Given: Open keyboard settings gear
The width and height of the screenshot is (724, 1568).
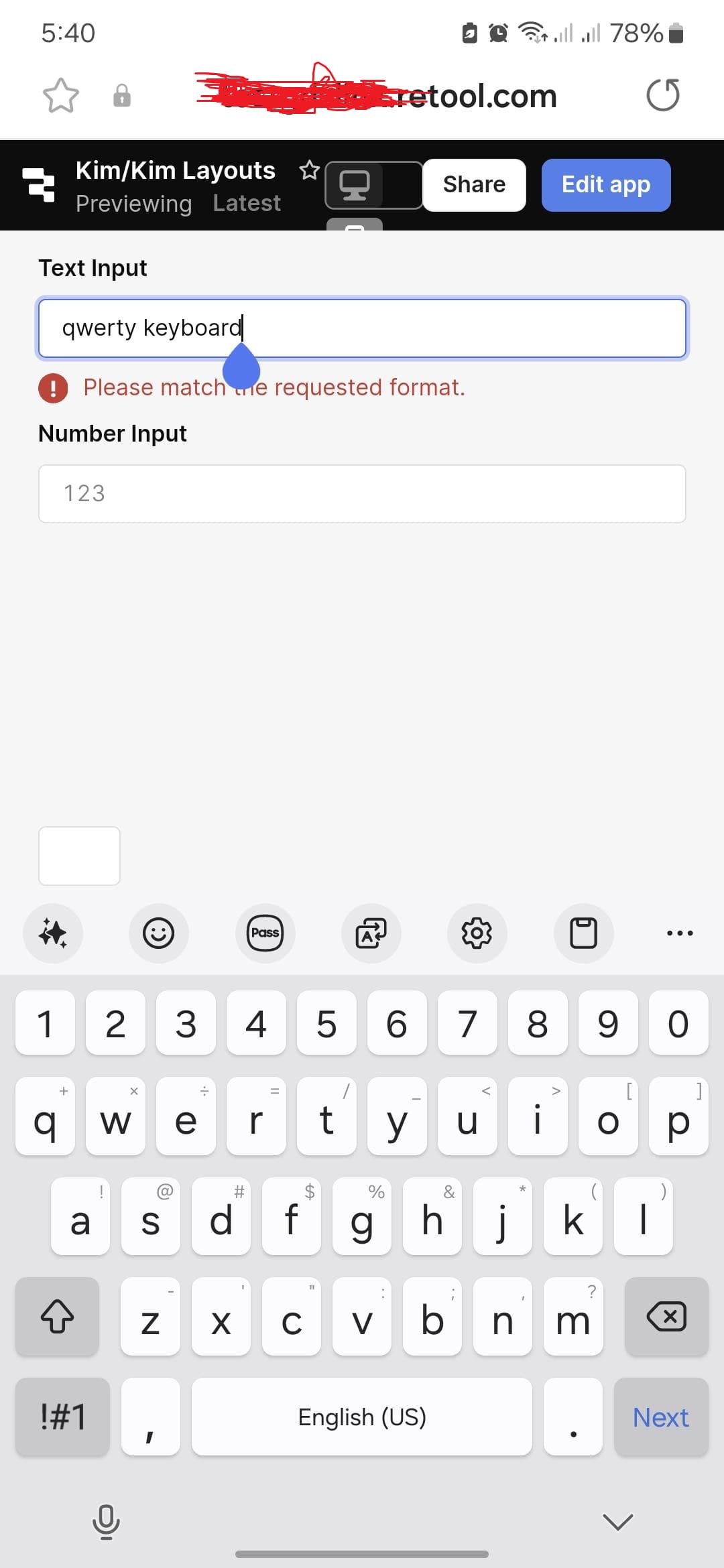Looking at the screenshot, I should [x=477, y=933].
